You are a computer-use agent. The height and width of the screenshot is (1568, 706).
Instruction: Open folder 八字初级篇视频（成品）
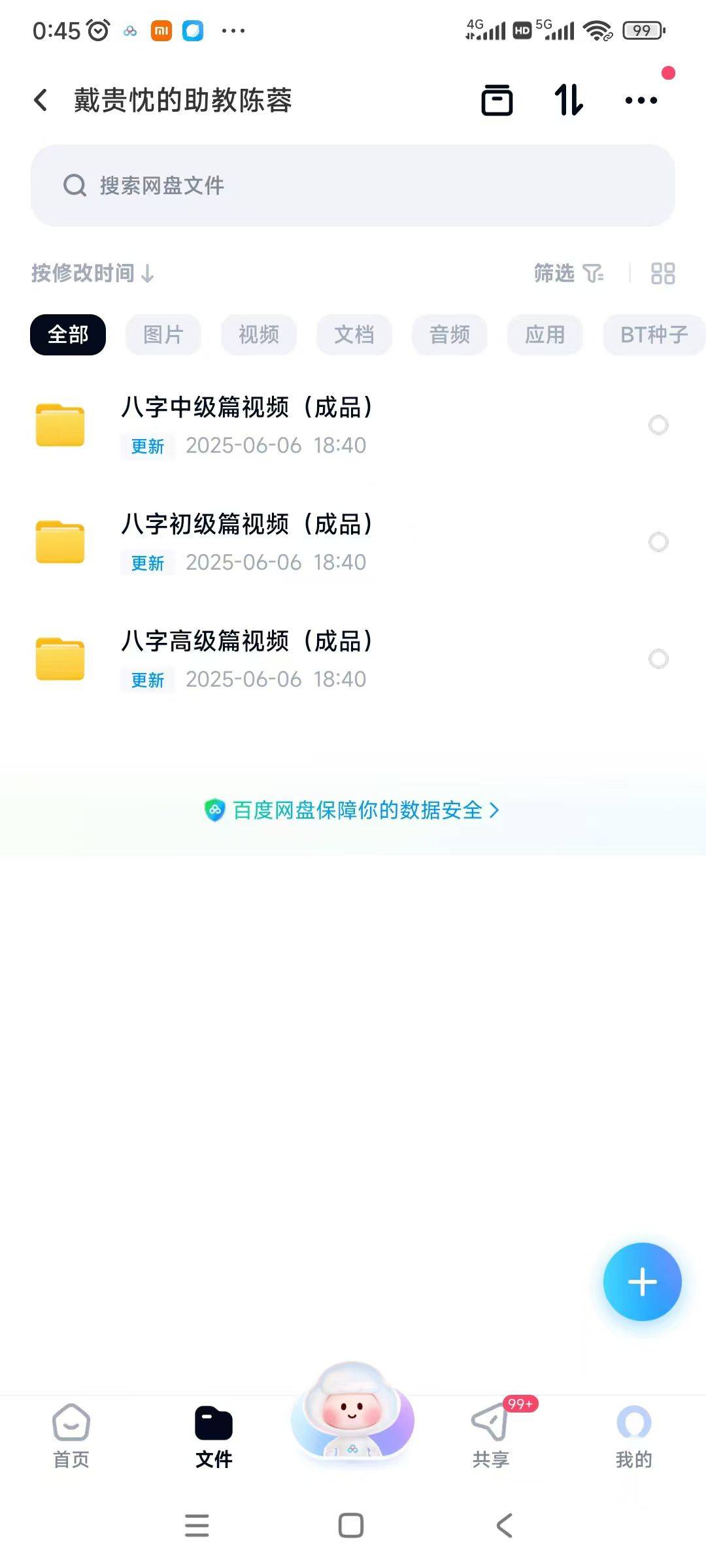pos(247,542)
